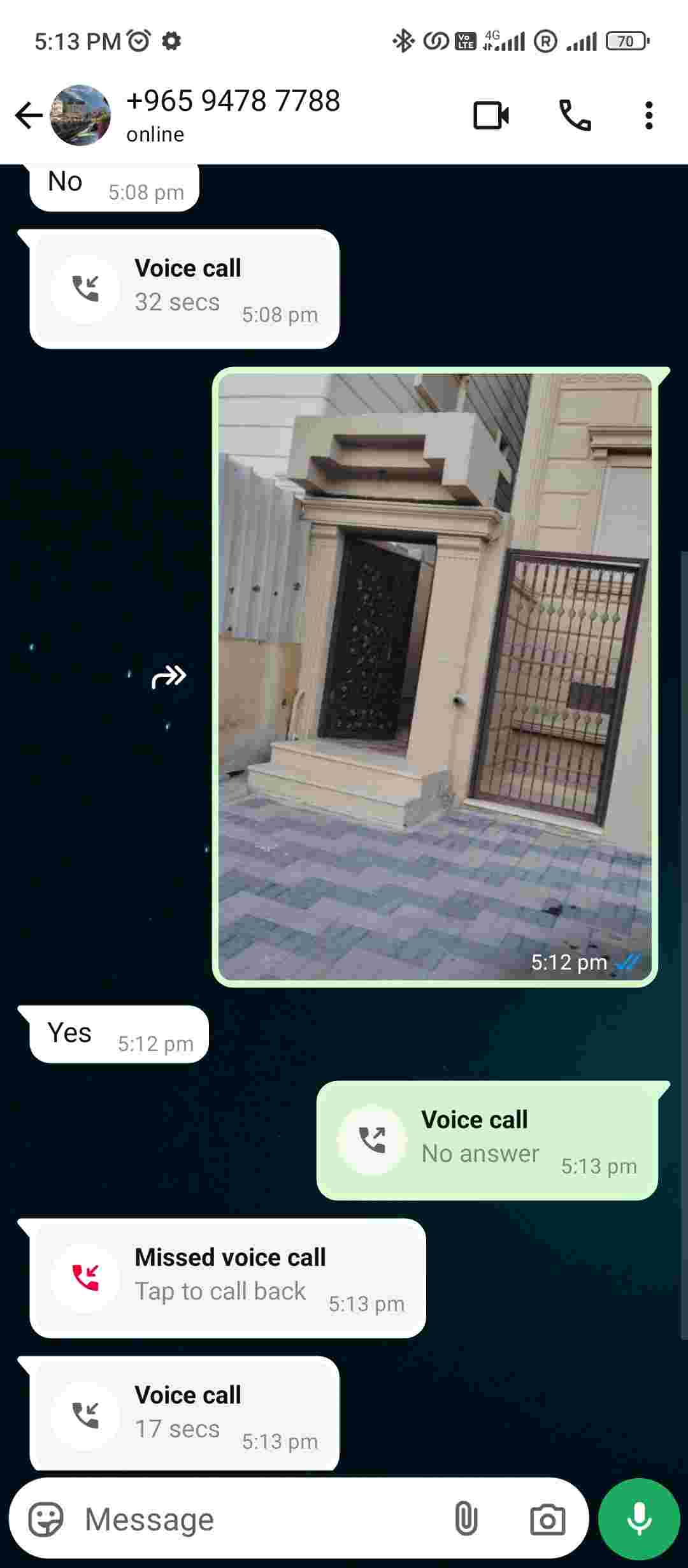The height and width of the screenshot is (1568, 688).
Task: Tap the outgoing No answer voice call entry
Action: click(x=487, y=1140)
